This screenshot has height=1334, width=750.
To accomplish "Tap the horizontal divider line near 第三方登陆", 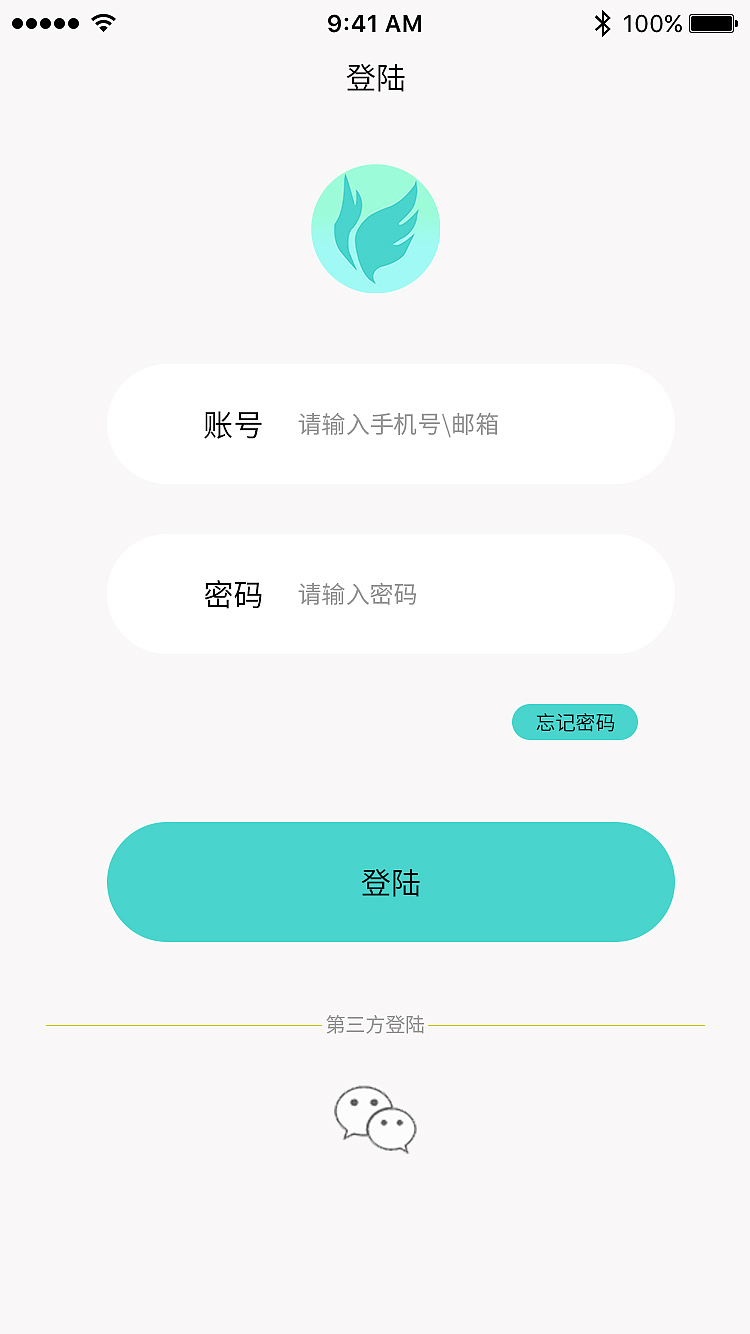I will click(180, 1026).
